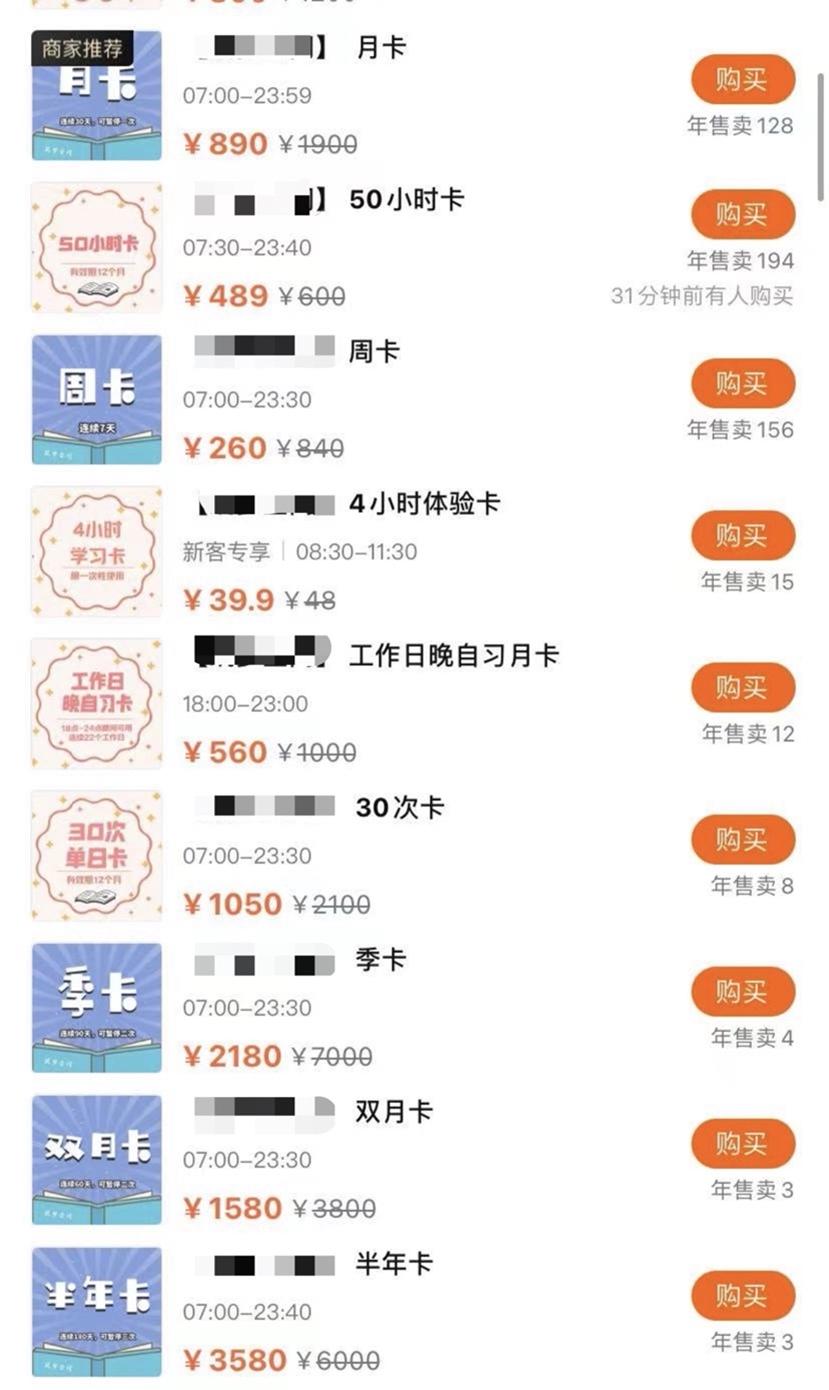Tap 购买 for the 30次卡

742,839
